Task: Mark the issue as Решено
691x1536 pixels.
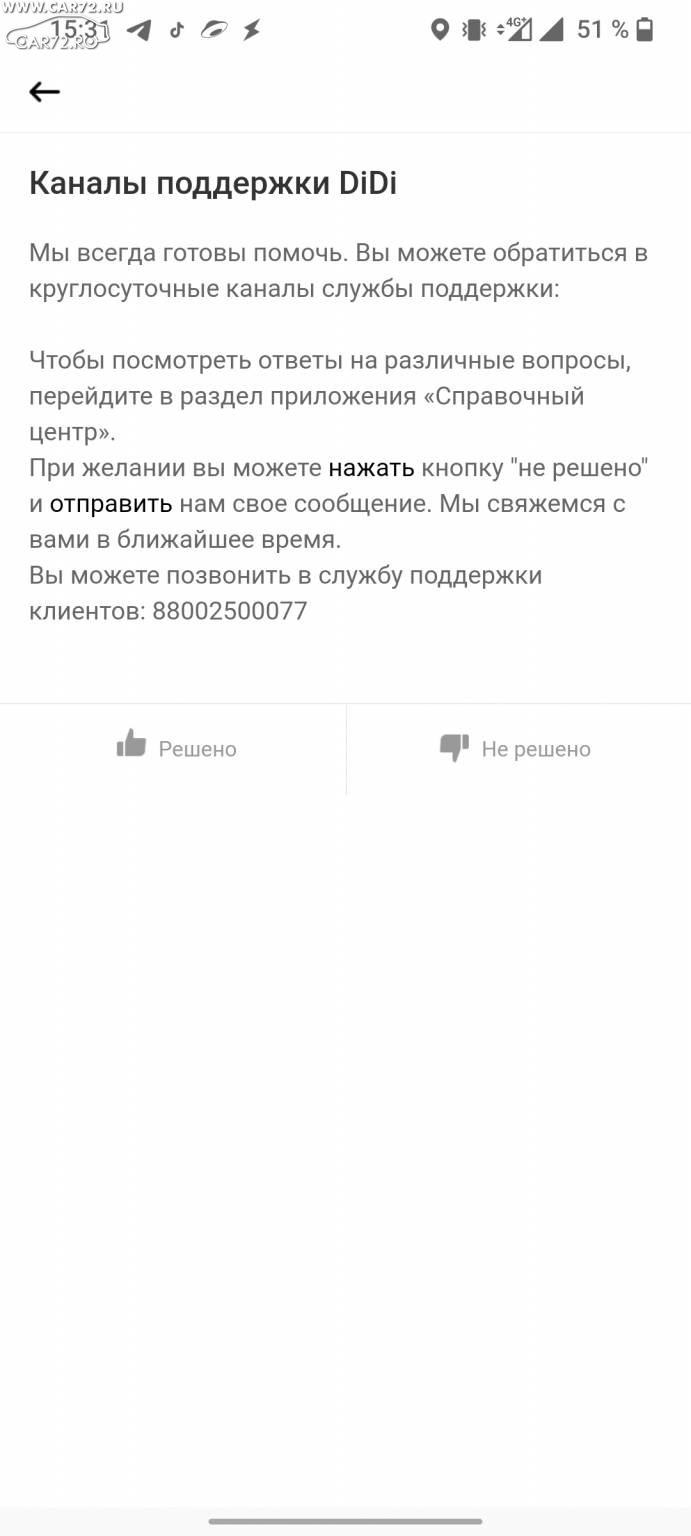Action: (x=173, y=749)
